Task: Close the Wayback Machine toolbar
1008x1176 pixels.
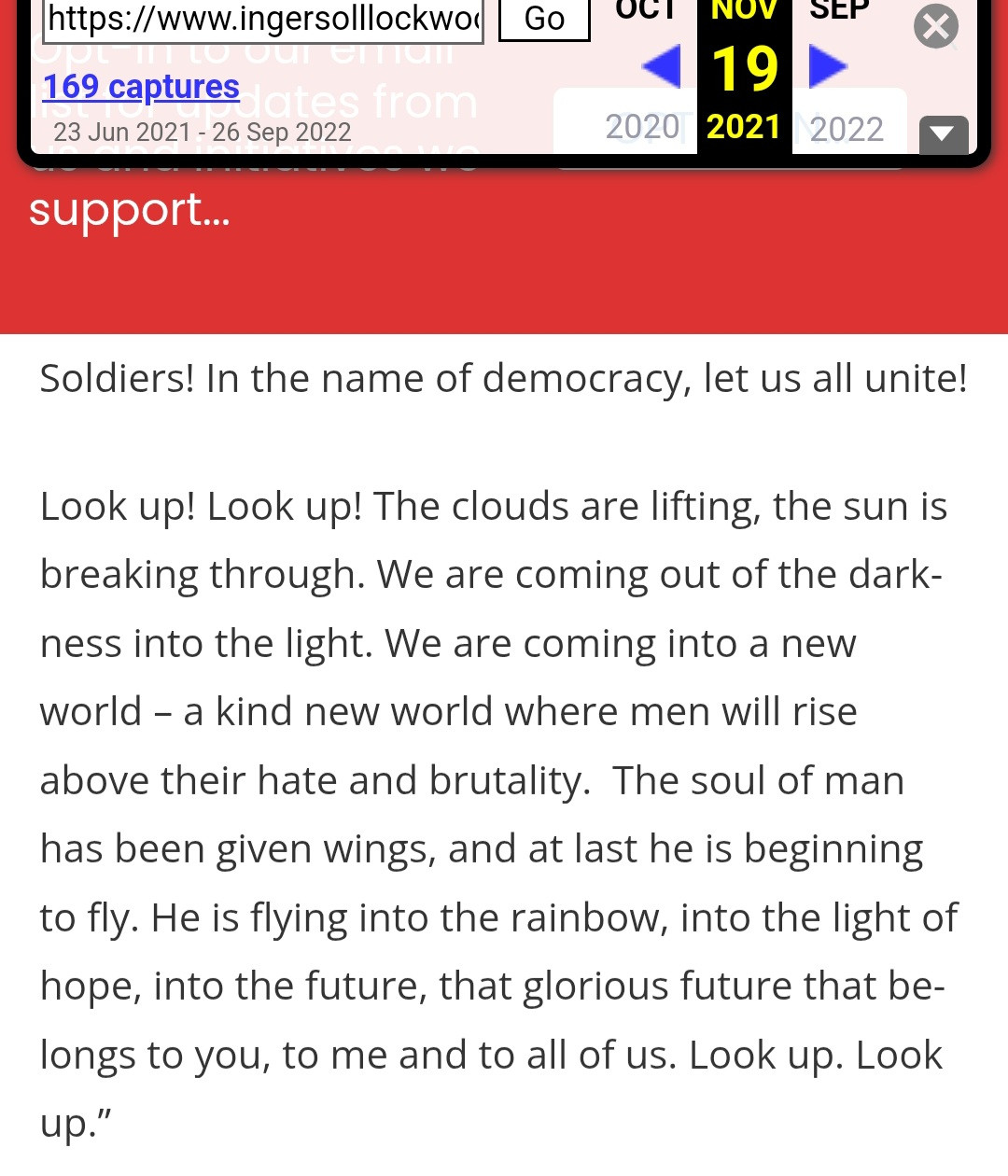Action: click(936, 26)
